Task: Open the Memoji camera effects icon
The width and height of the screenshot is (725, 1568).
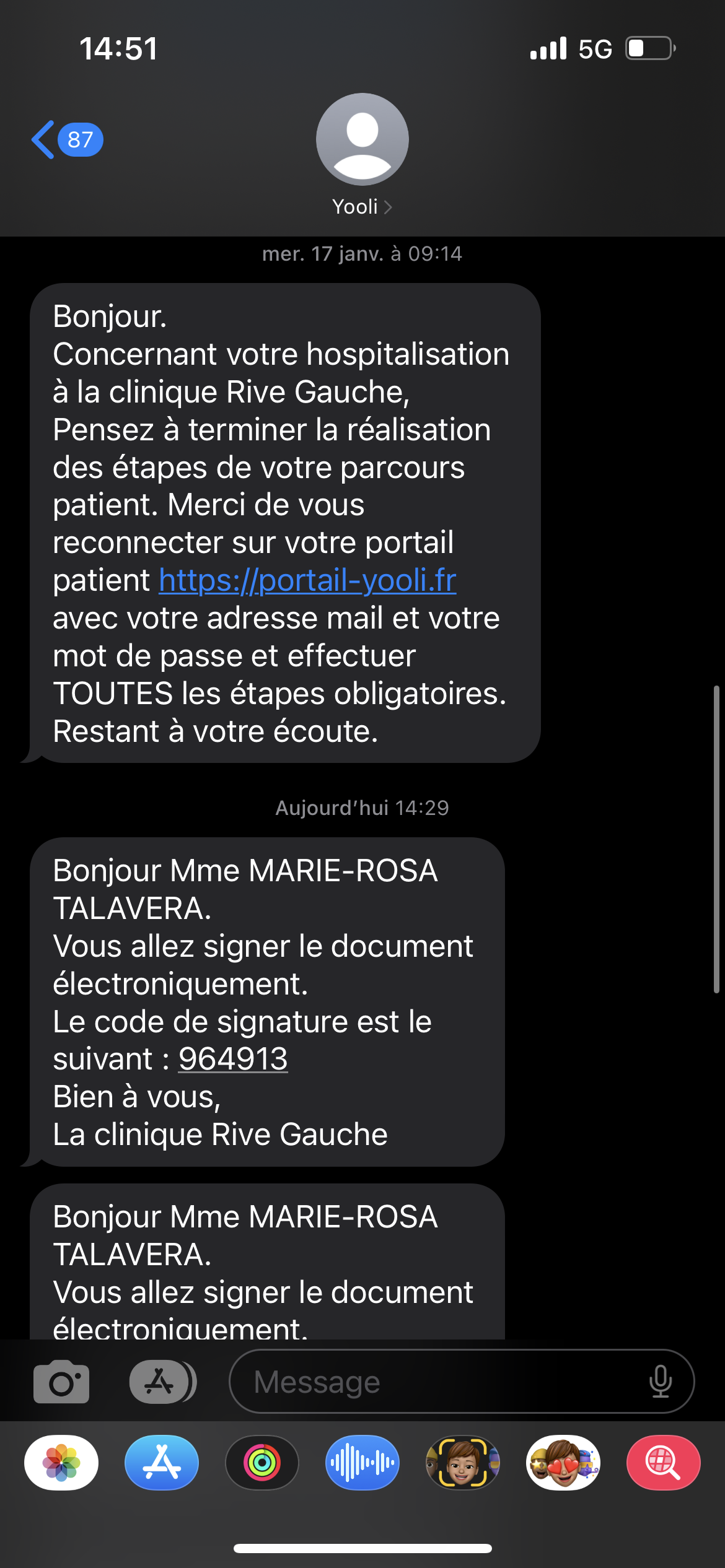Action: tap(462, 1463)
